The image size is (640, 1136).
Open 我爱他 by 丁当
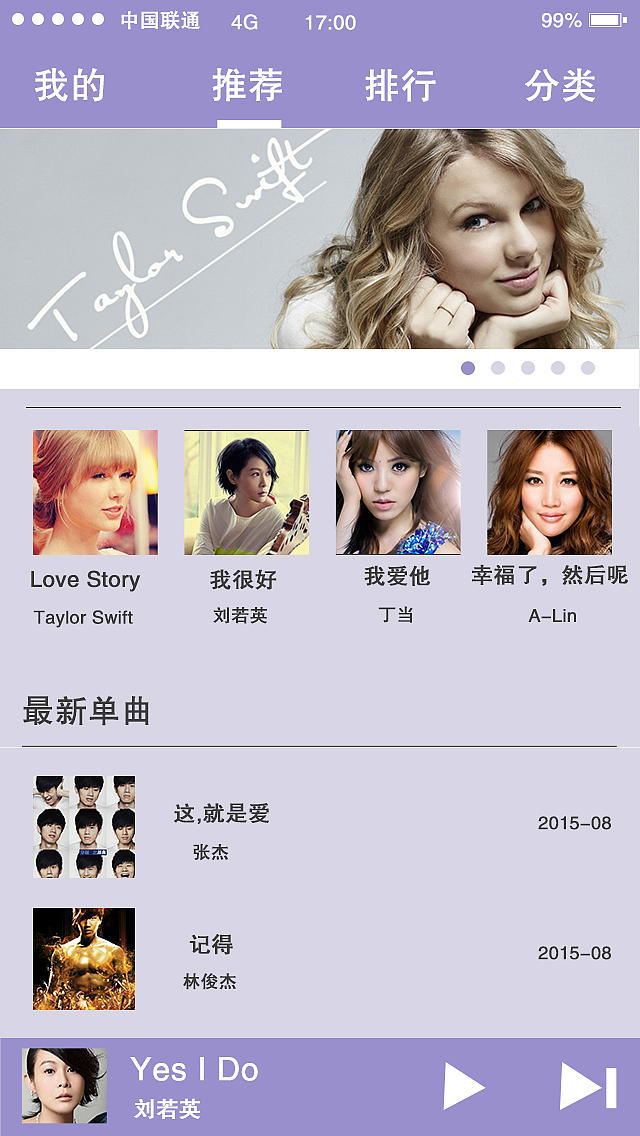(x=398, y=493)
